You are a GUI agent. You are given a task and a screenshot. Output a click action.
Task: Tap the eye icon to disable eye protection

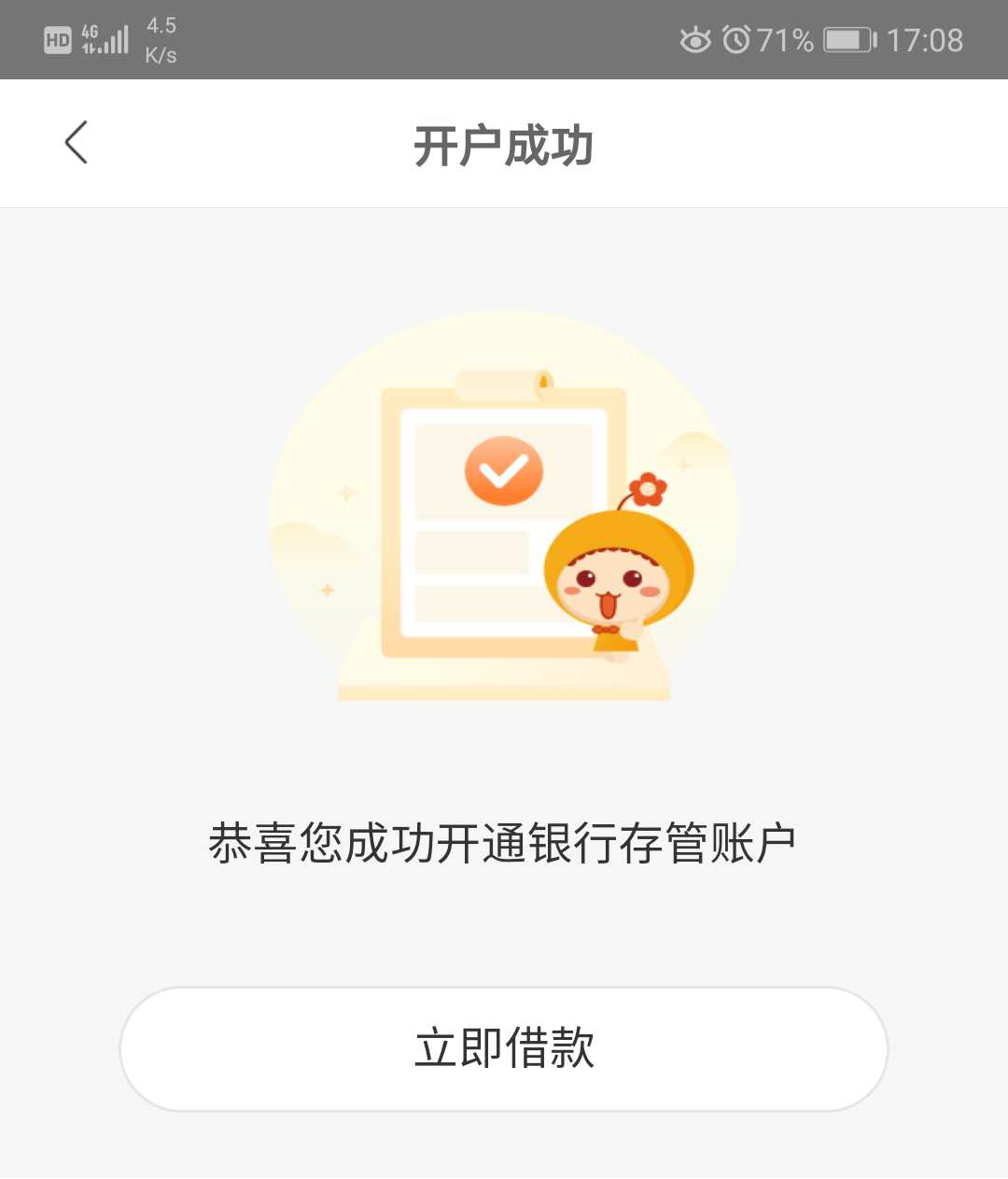[x=696, y=39]
